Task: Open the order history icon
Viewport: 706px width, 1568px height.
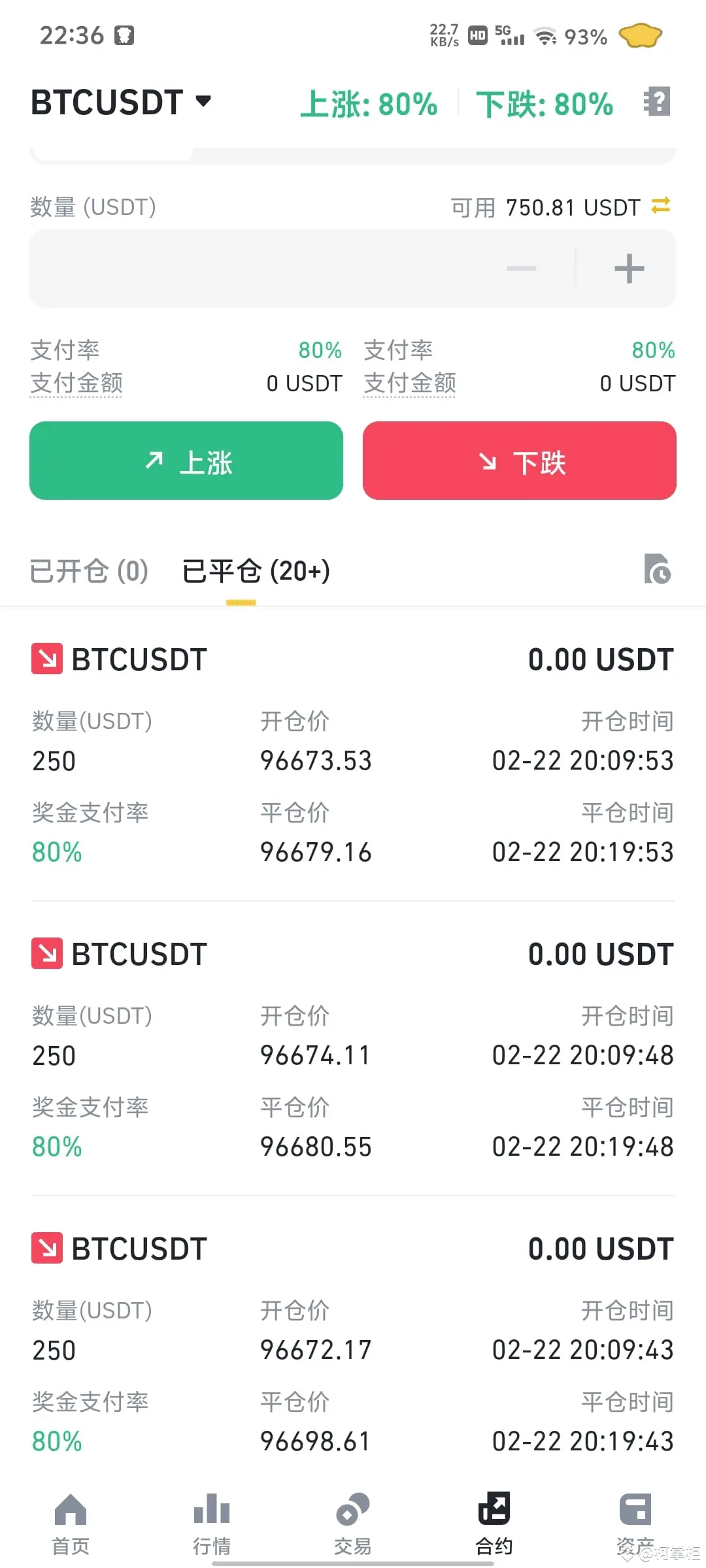Action: coord(657,569)
